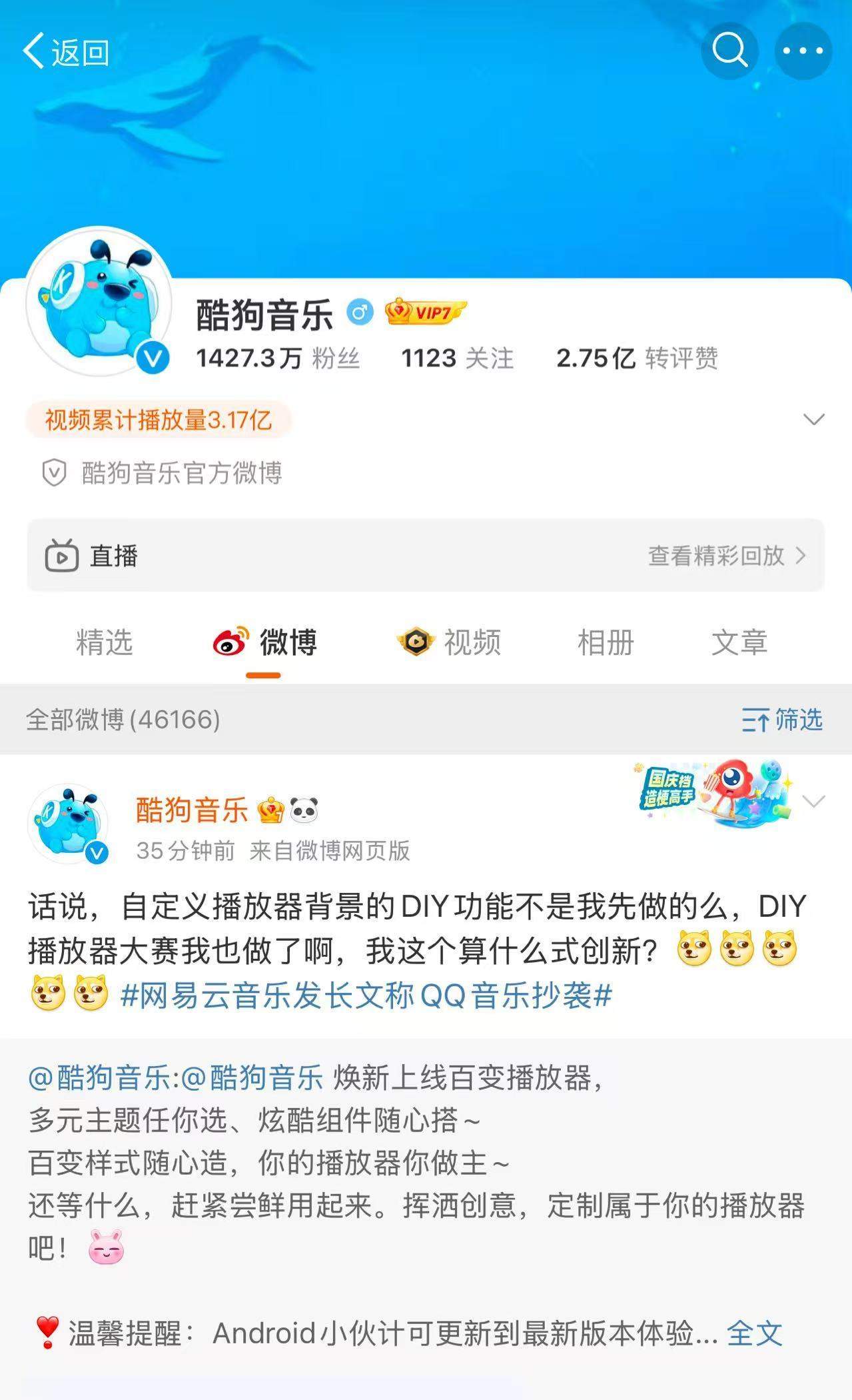Image resolution: width=852 pixels, height=1400 pixels.
Task: View the 1427.3万 粉丝 followers list
Action: (x=278, y=358)
